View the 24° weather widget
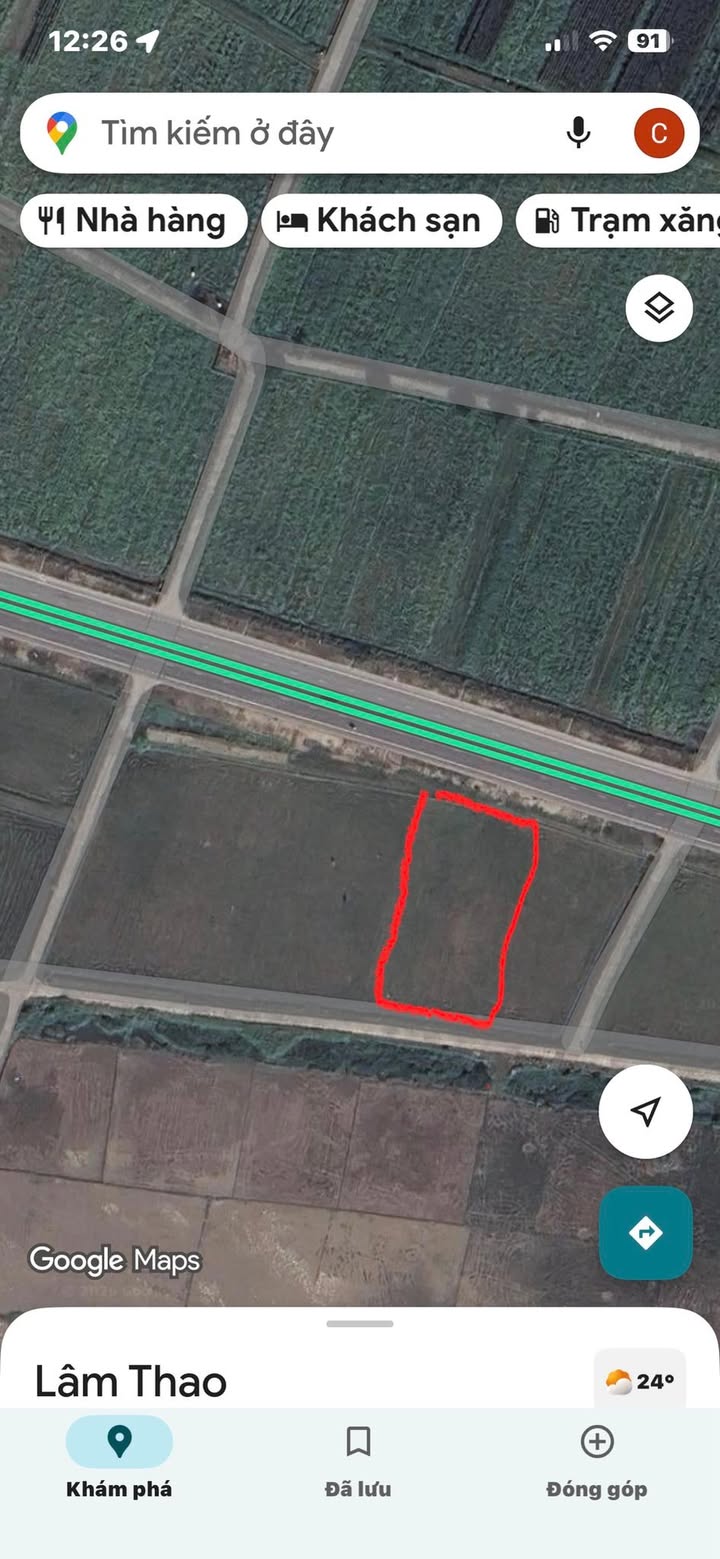 coord(640,1381)
